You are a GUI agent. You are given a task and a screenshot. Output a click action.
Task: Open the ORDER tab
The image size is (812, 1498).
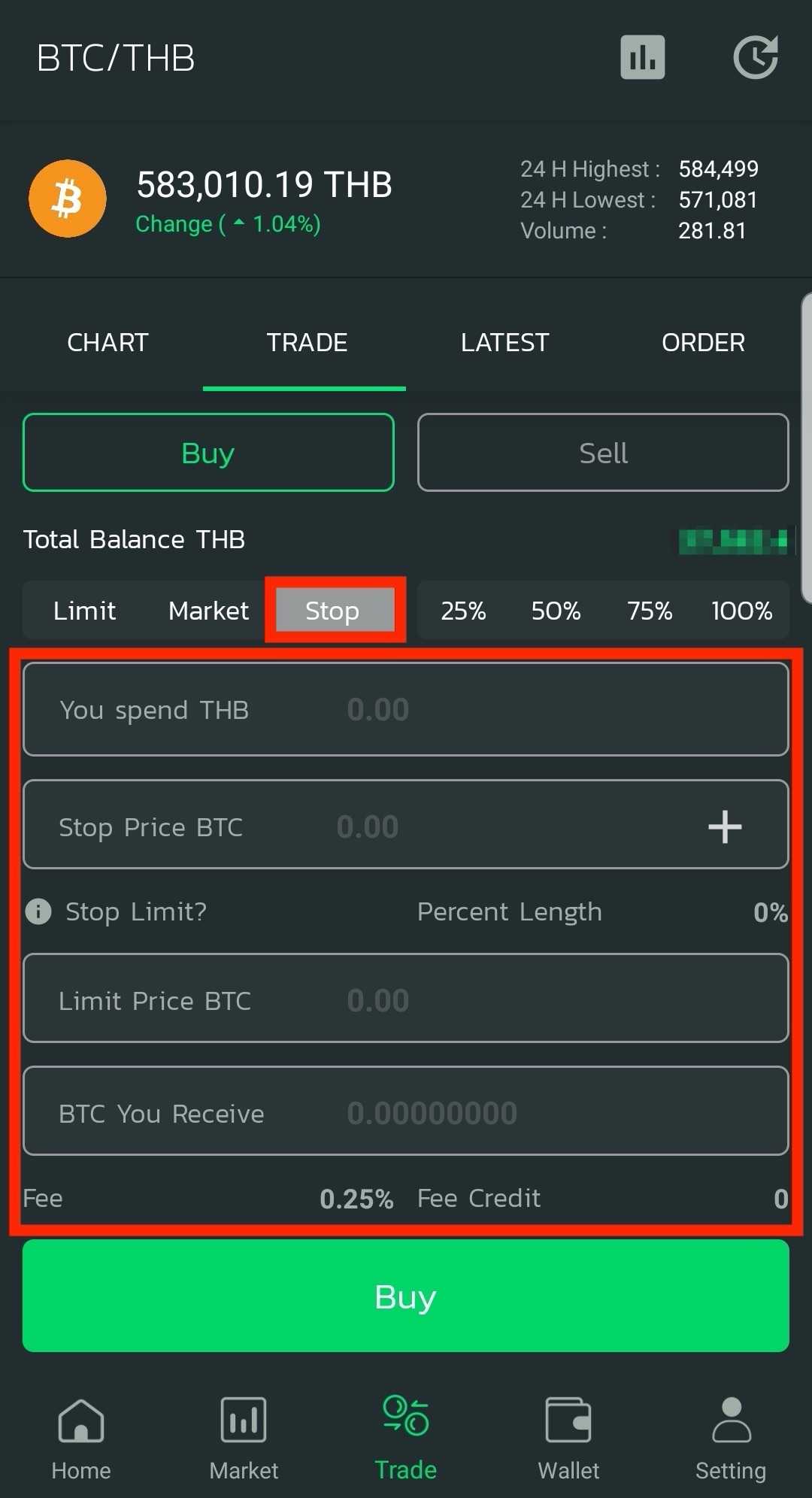[x=703, y=342]
